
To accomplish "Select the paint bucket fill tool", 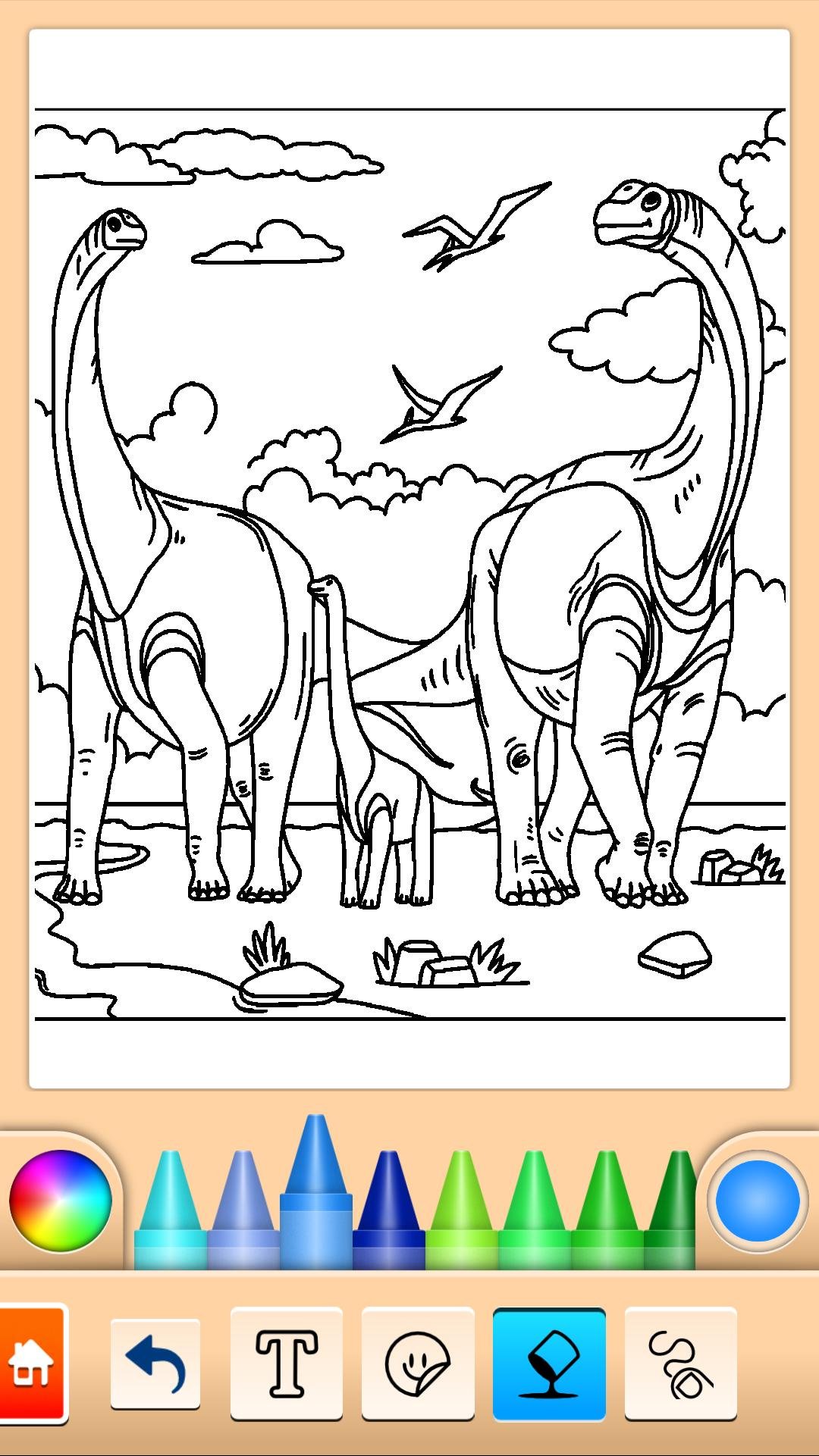I will [x=549, y=1364].
